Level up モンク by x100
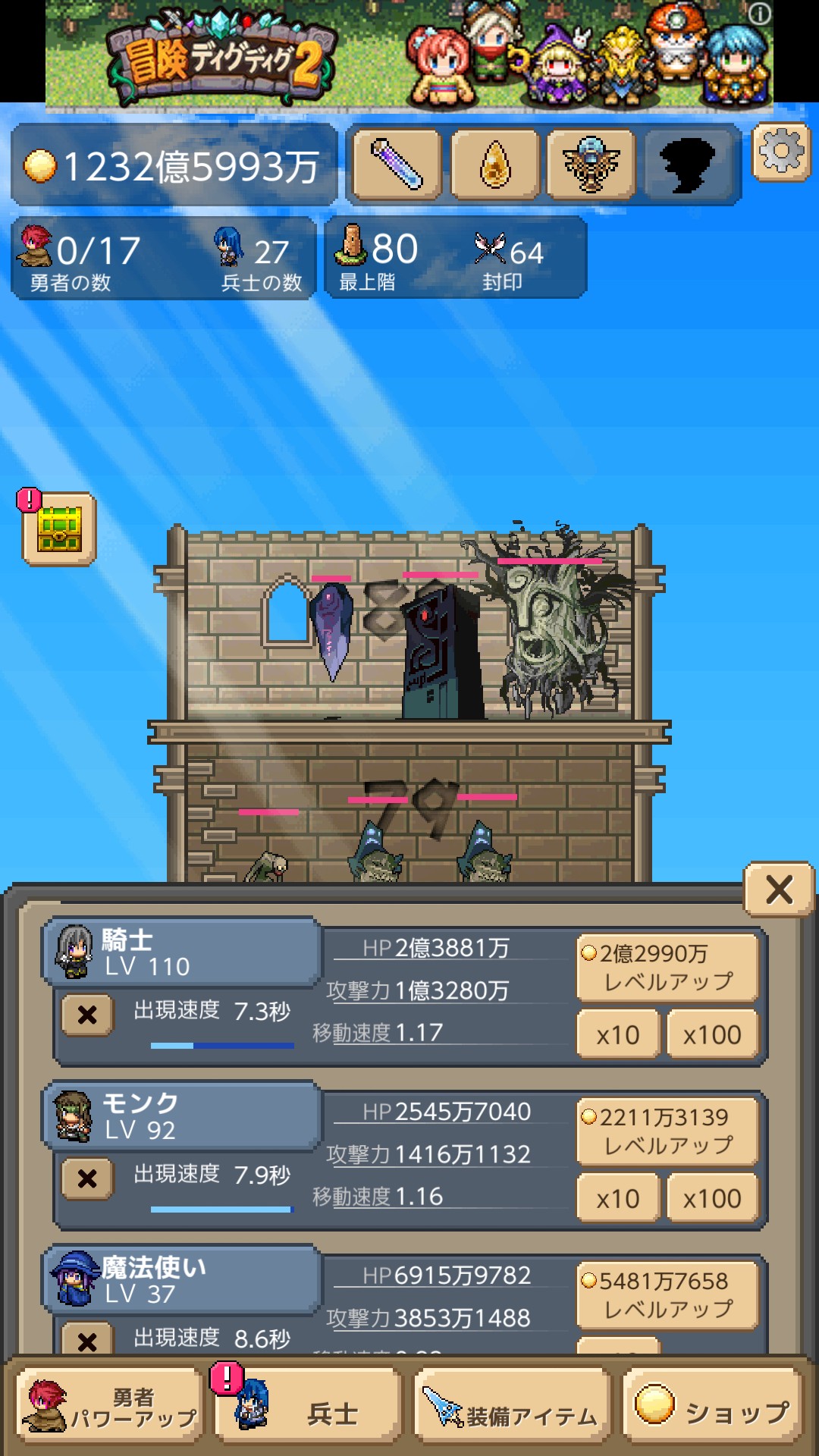819x1456 pixels. tap(712, 1198)
